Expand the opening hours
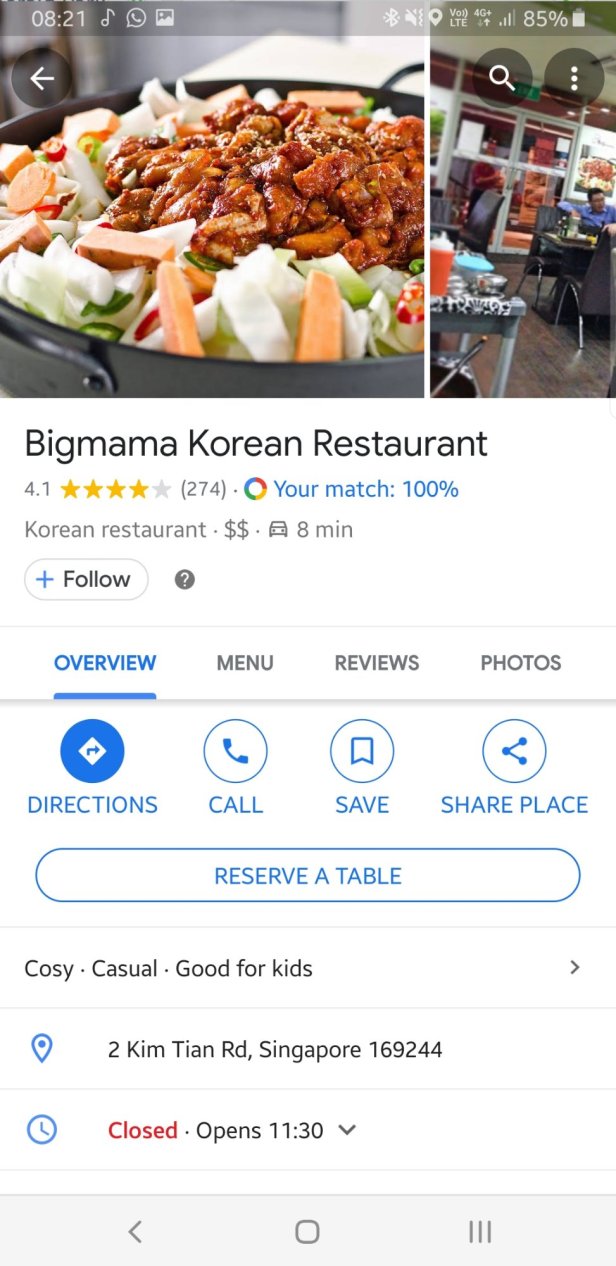Image resolution: width=616 pixels, height=1266 pixels. click(346, 1130)
